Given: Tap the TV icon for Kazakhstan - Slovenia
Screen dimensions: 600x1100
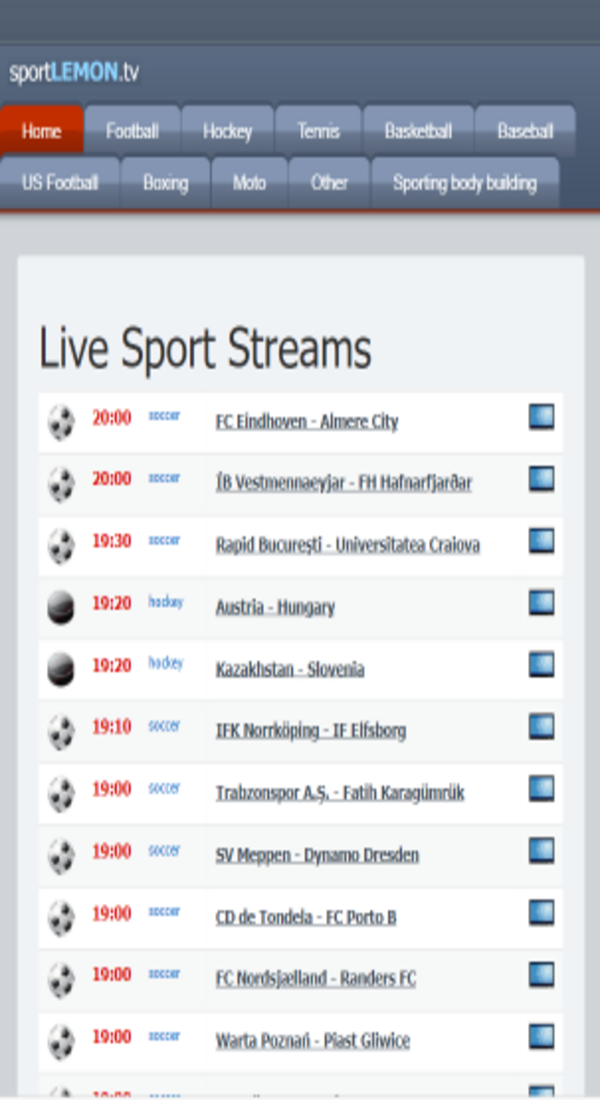Looking at the screenshot, I should point(541,664).
